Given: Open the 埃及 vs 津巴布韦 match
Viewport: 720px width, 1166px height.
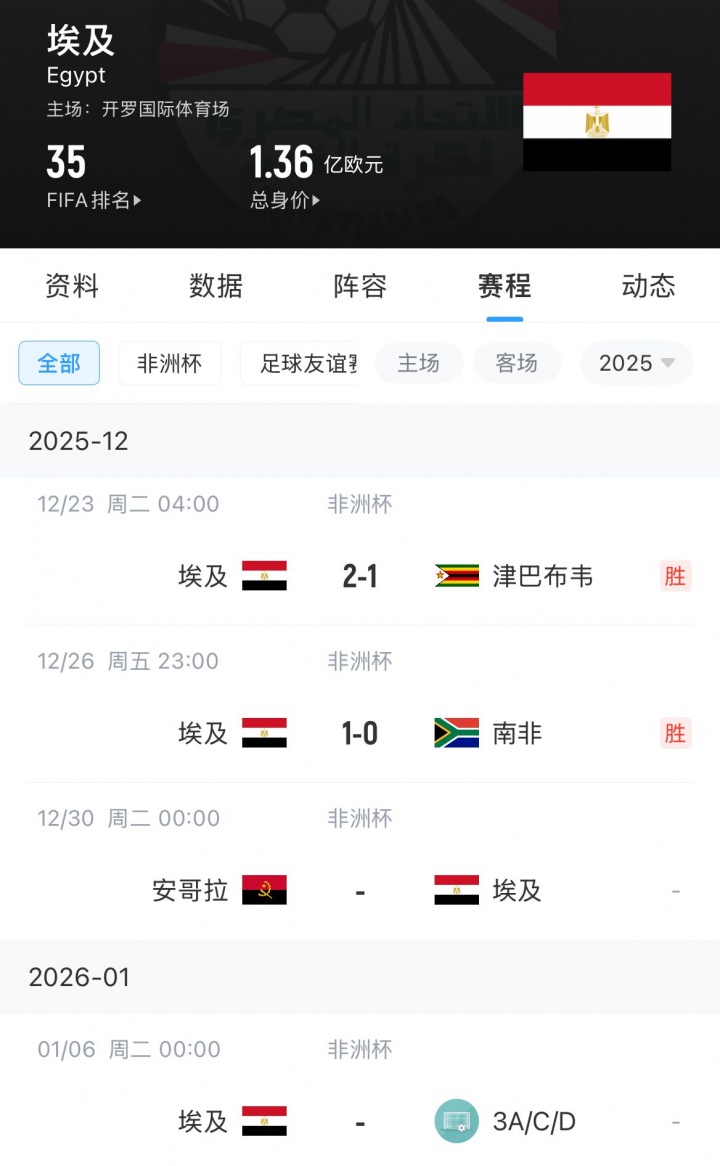Looking at the screenshot, I should pos(360,575).
